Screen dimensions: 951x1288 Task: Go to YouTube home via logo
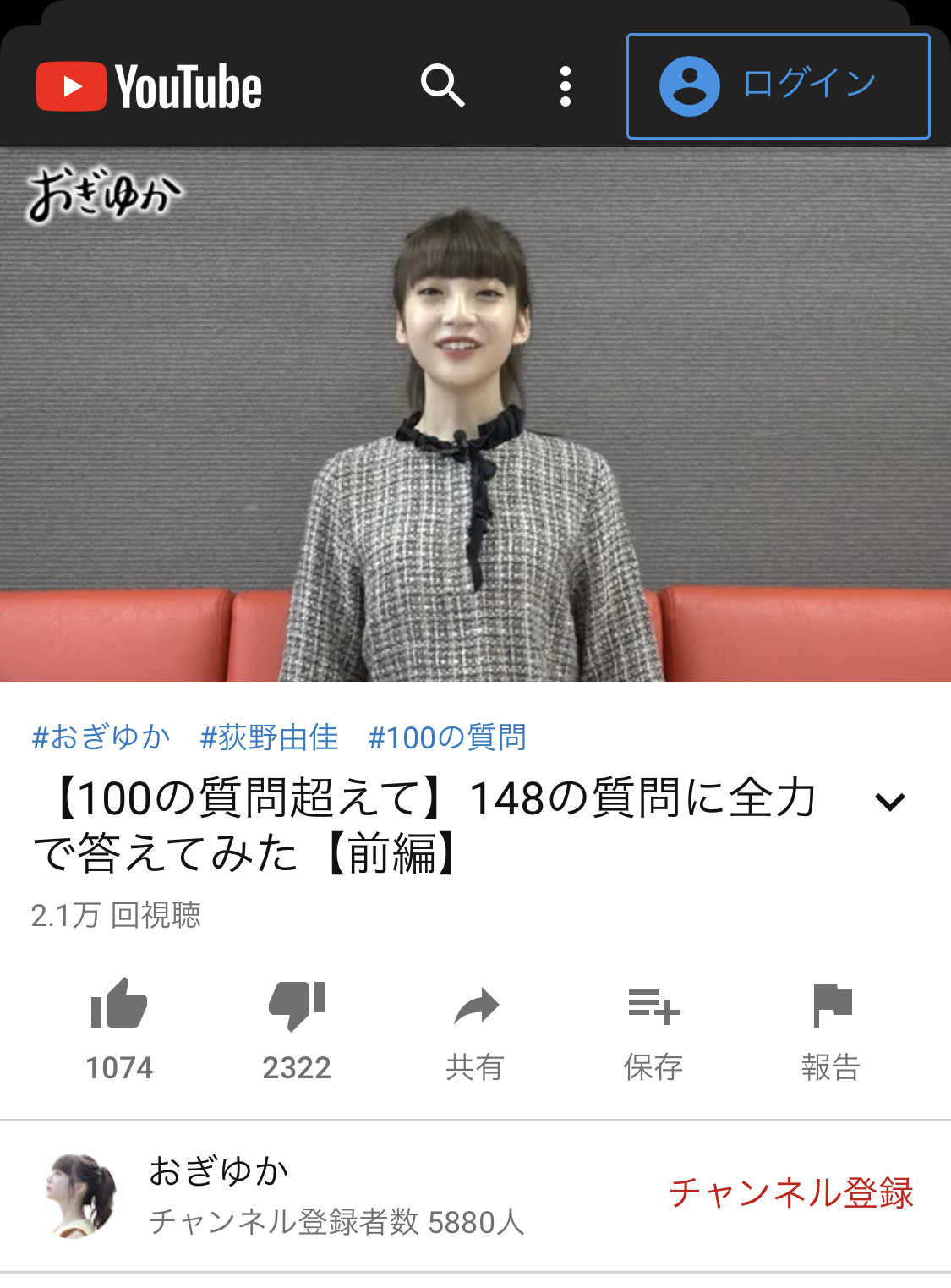click(149, 86)
